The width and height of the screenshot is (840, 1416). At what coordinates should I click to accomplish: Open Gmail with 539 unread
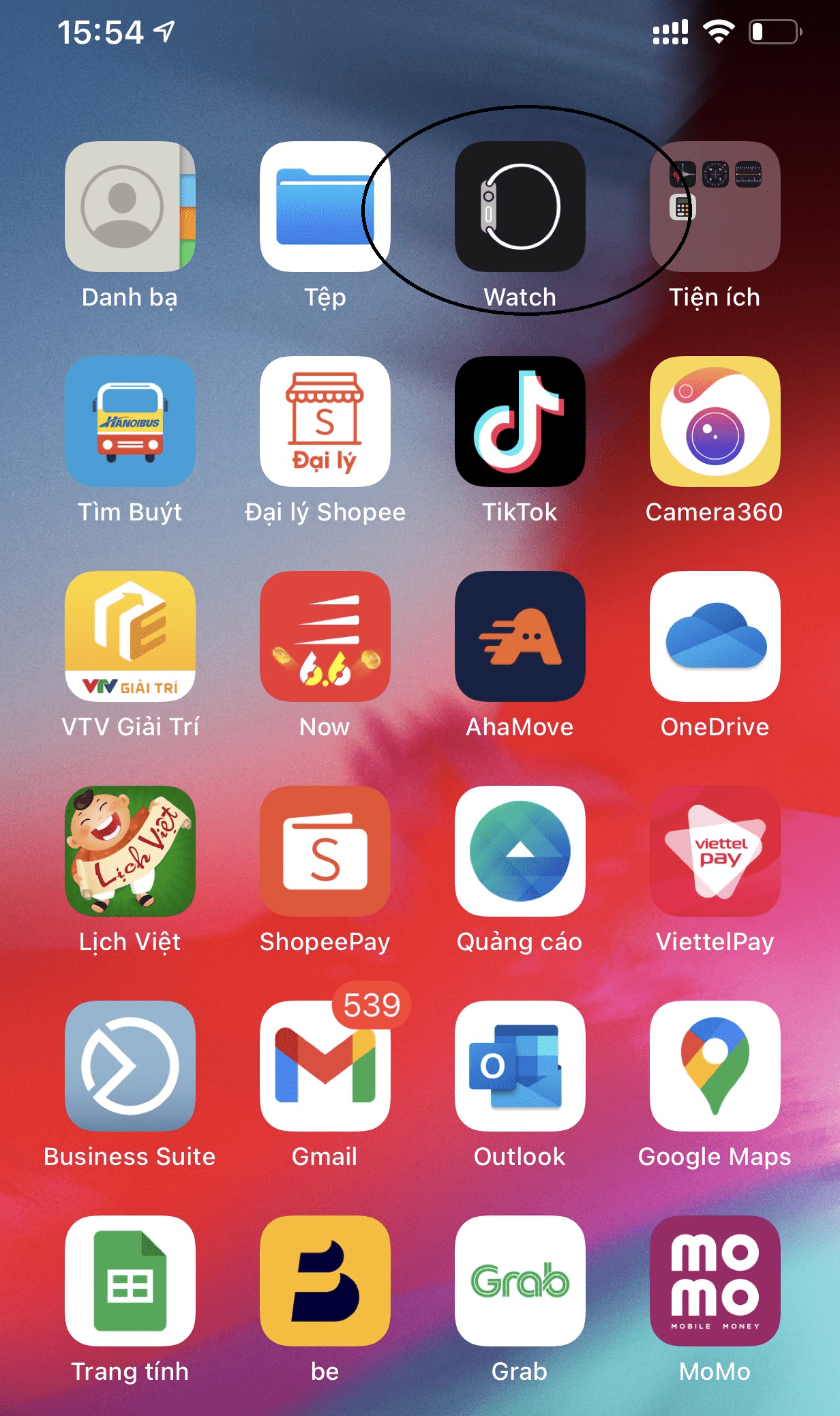tap(325, 1066)
